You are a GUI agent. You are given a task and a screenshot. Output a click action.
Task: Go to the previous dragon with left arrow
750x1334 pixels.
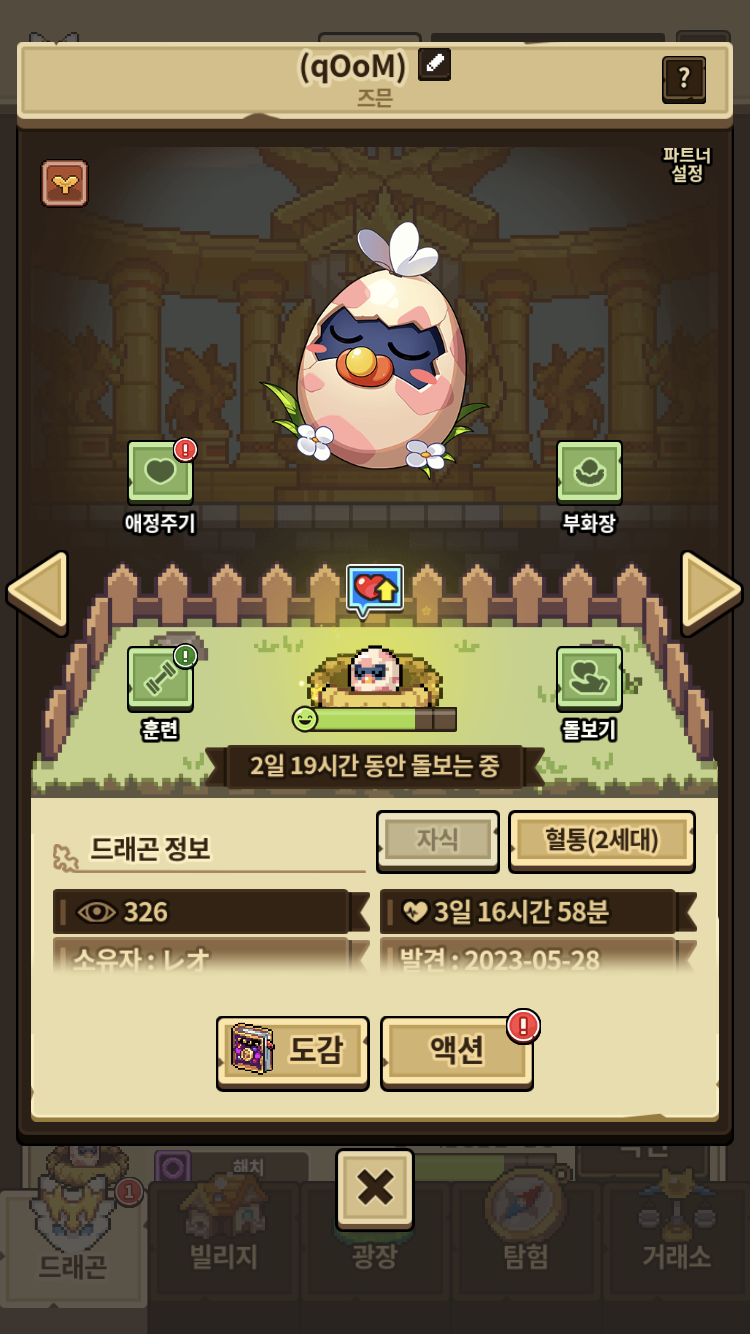tap(37, 592)
